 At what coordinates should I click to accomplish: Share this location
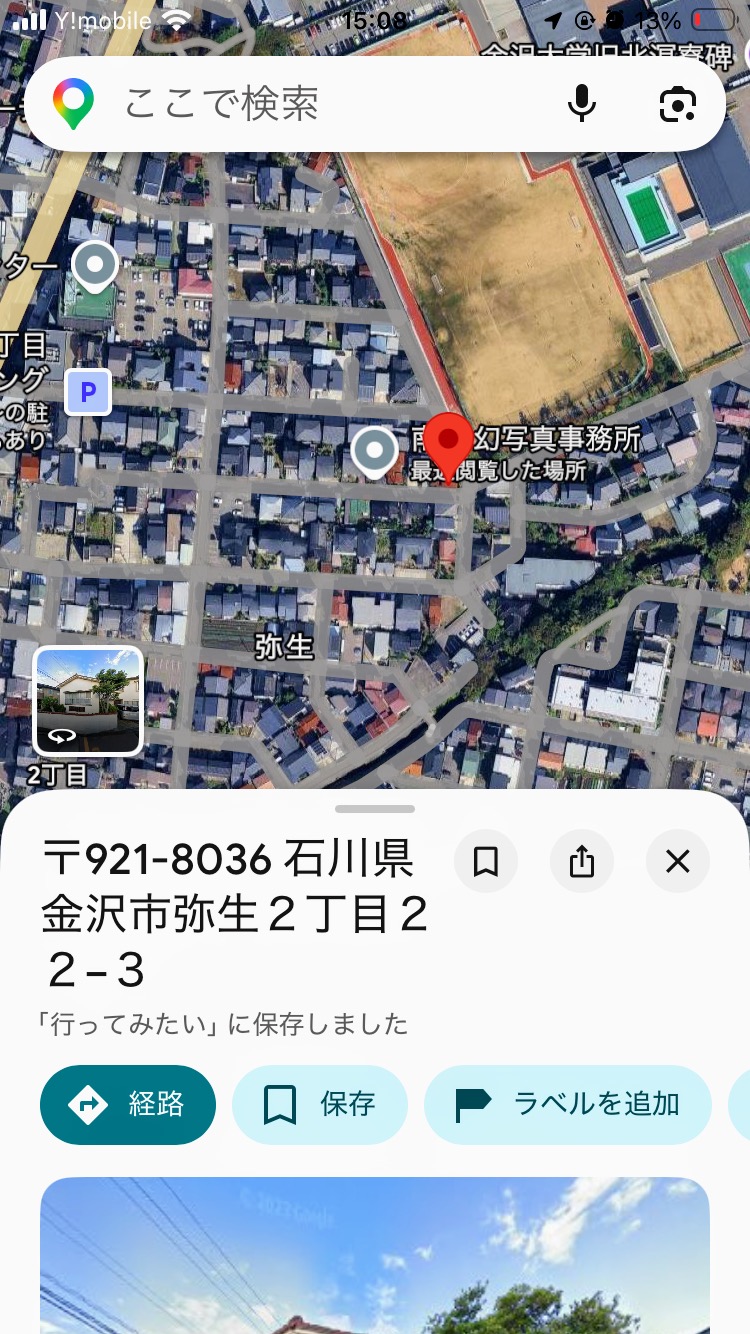(x=582, y=861)
